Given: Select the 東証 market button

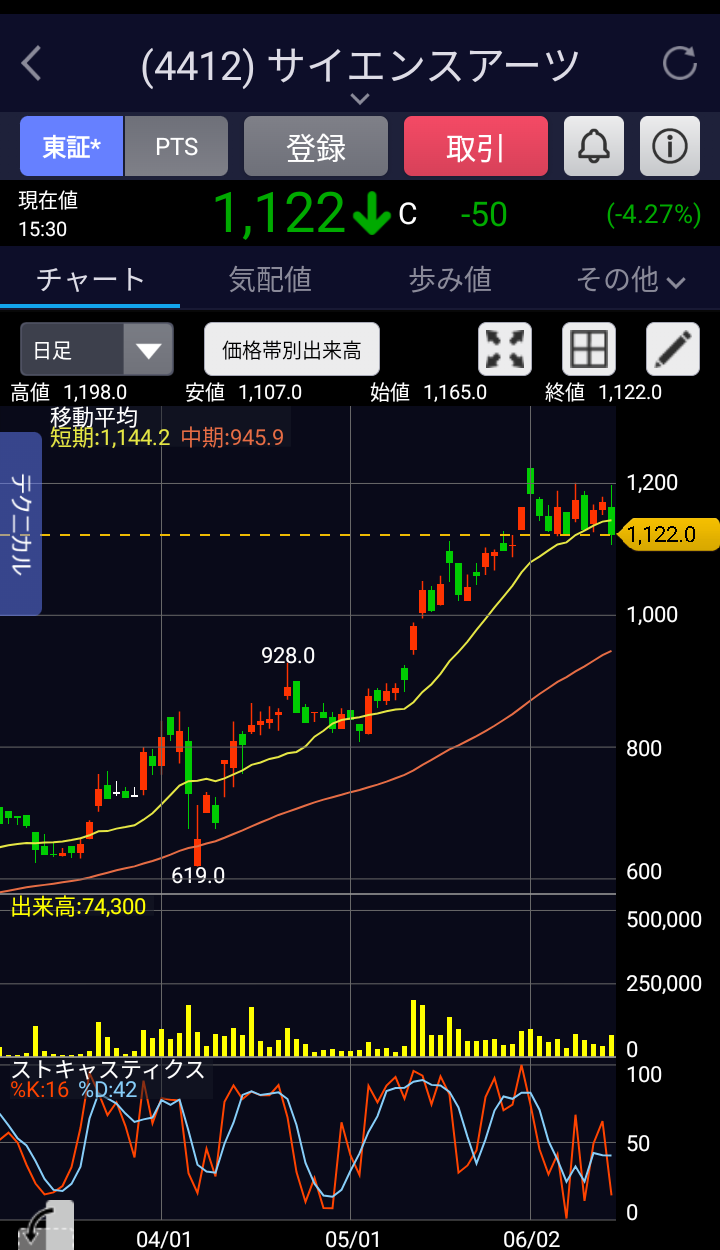Looking at the screenshot, I should pyautogui.click(x=72, y=147).
